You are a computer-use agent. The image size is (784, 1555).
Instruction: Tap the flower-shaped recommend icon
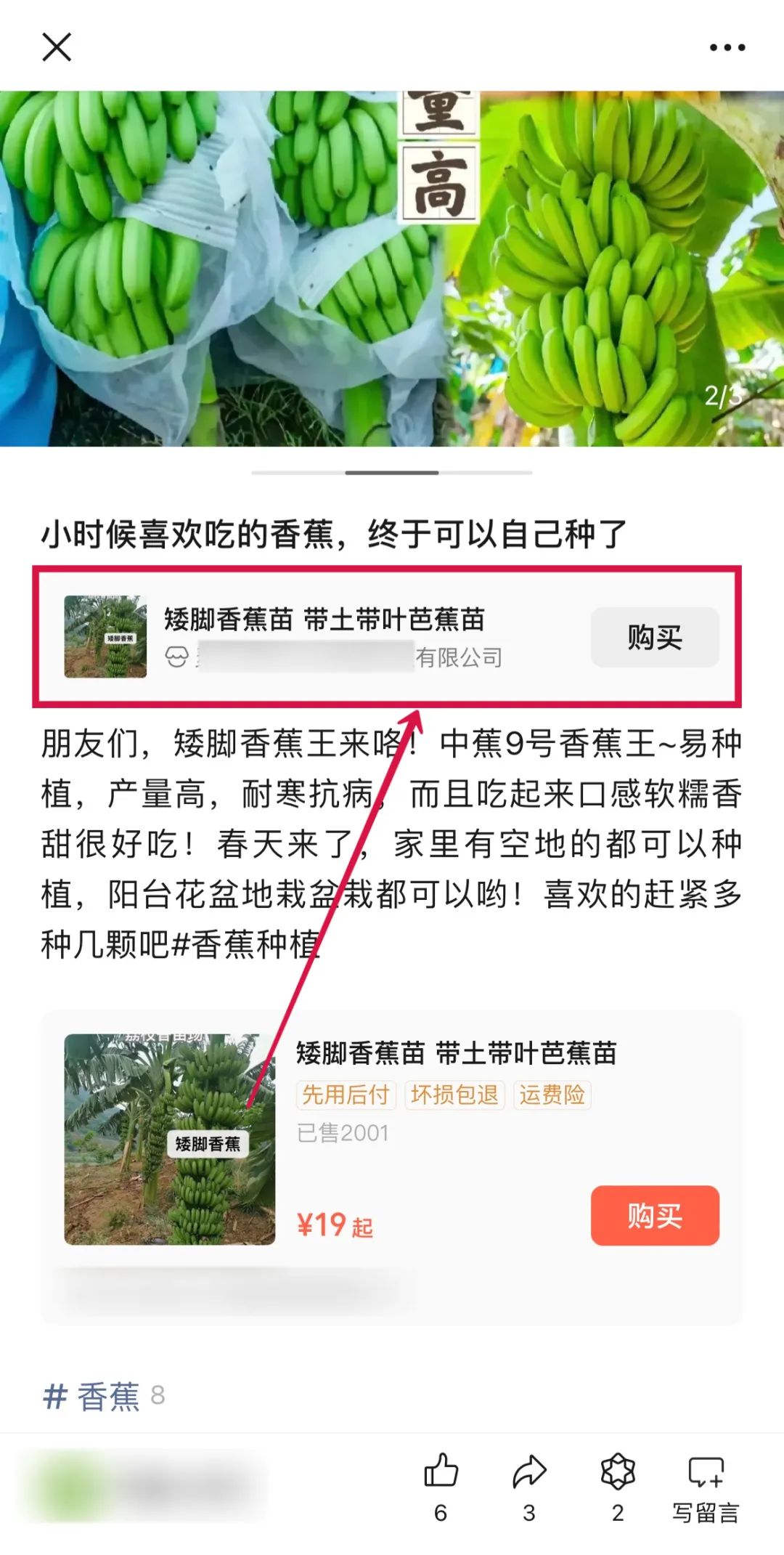tap(618, 1473)
